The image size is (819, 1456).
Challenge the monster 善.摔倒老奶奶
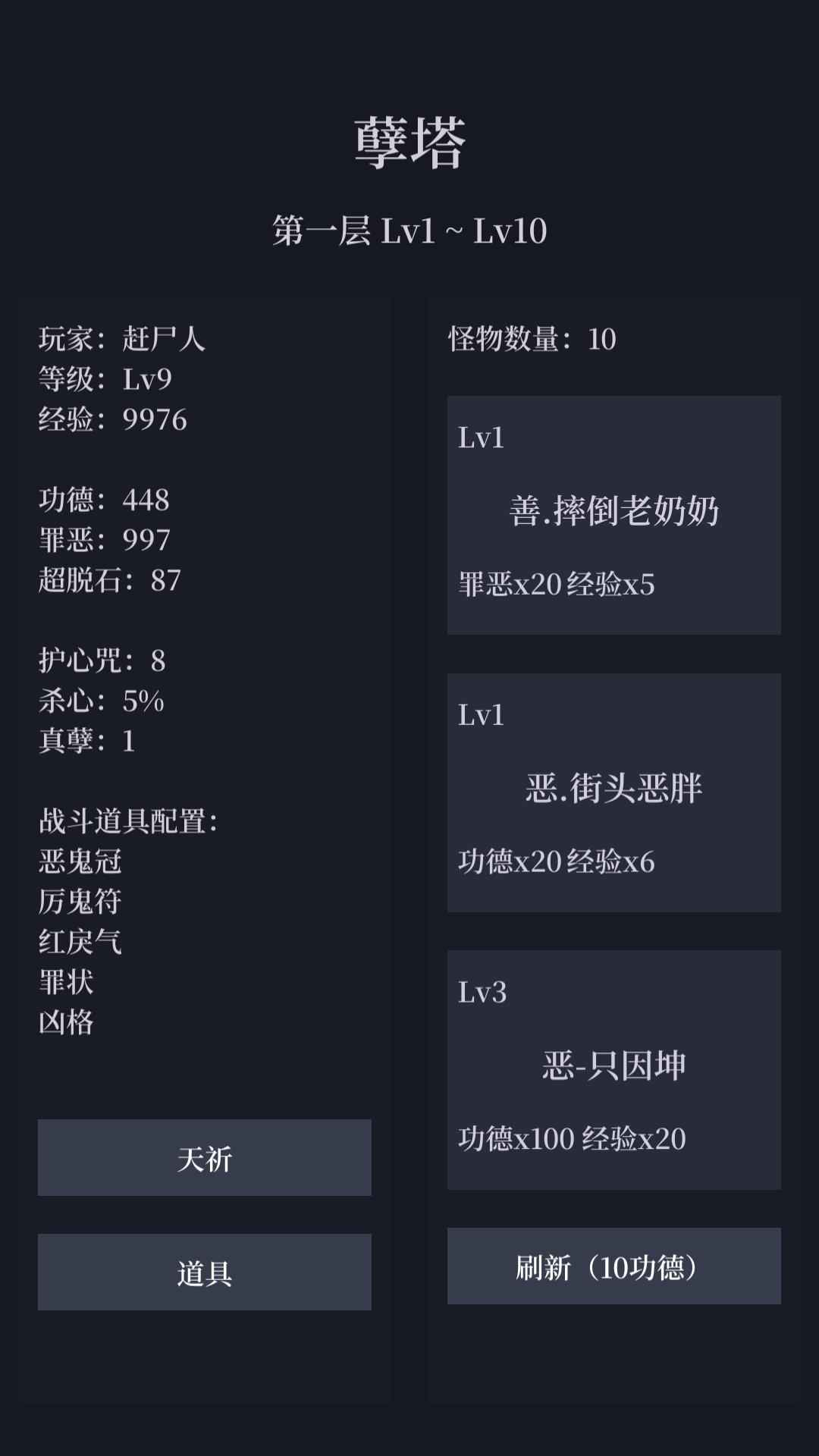[613, 515]
